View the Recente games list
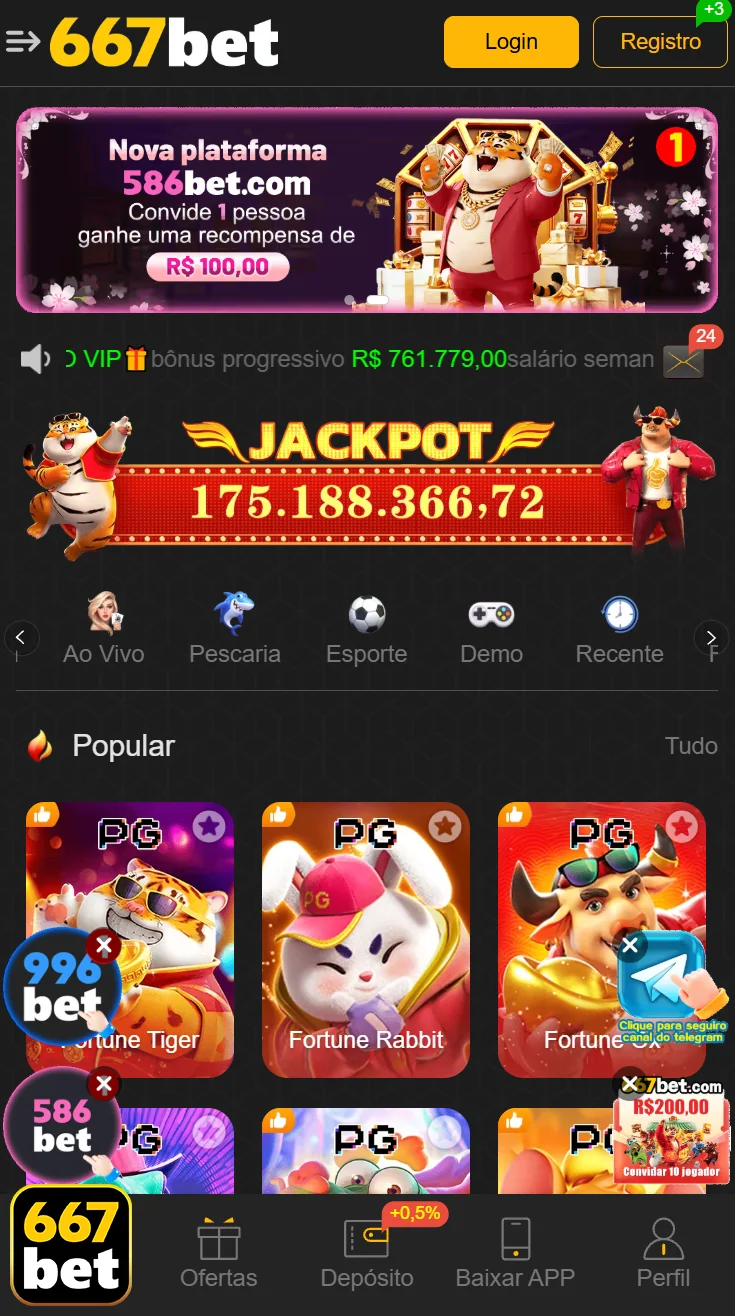Image resolution: width=735 pixels, height=1316 pixels. (620, 628)
